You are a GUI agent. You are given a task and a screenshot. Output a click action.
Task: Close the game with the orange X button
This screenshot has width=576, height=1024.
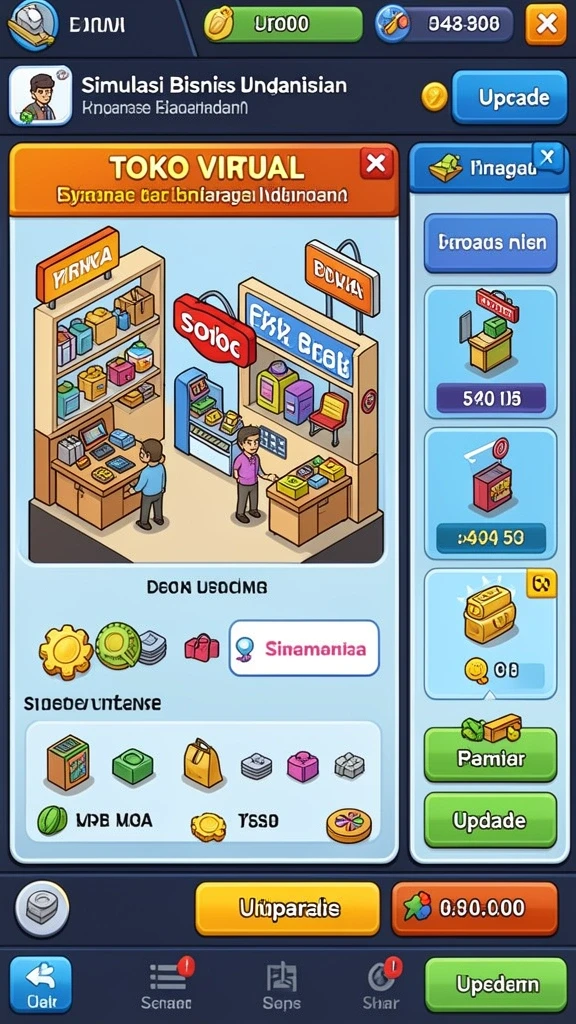(546, 25)
